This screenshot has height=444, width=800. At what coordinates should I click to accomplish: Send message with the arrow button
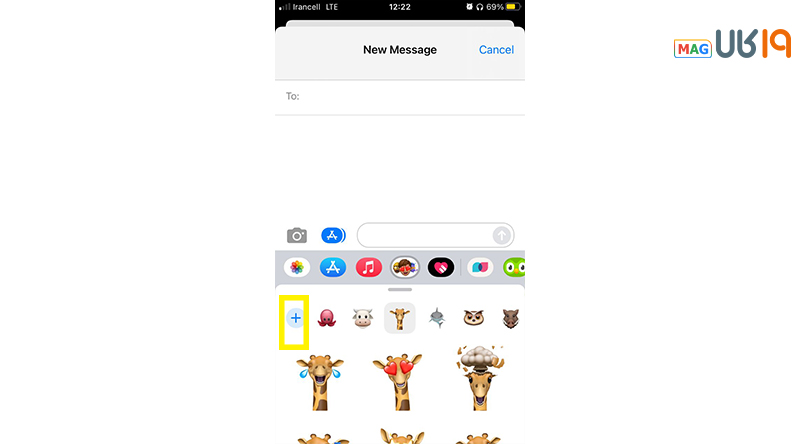pyautogui.click(x=502, y=236)
